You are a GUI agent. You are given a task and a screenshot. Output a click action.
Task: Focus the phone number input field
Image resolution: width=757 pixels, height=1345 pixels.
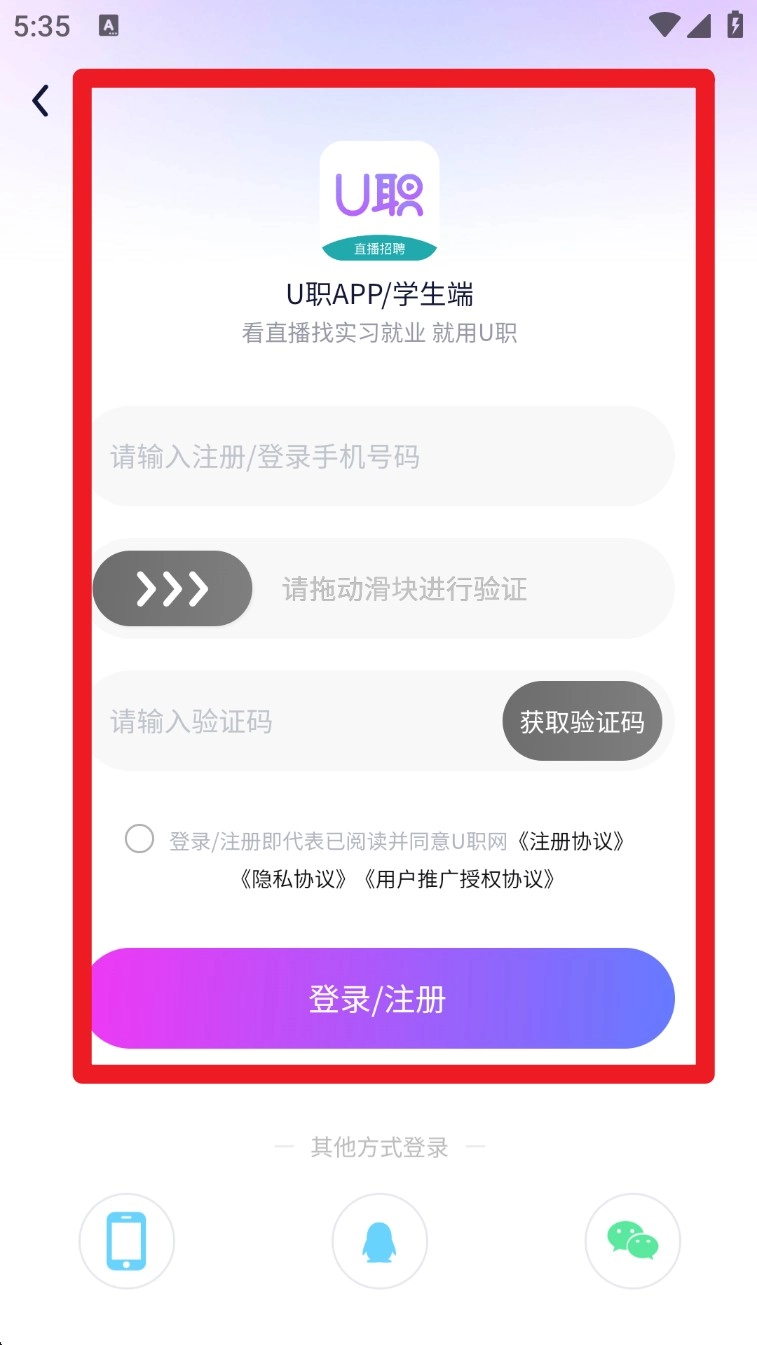point(380,457)
